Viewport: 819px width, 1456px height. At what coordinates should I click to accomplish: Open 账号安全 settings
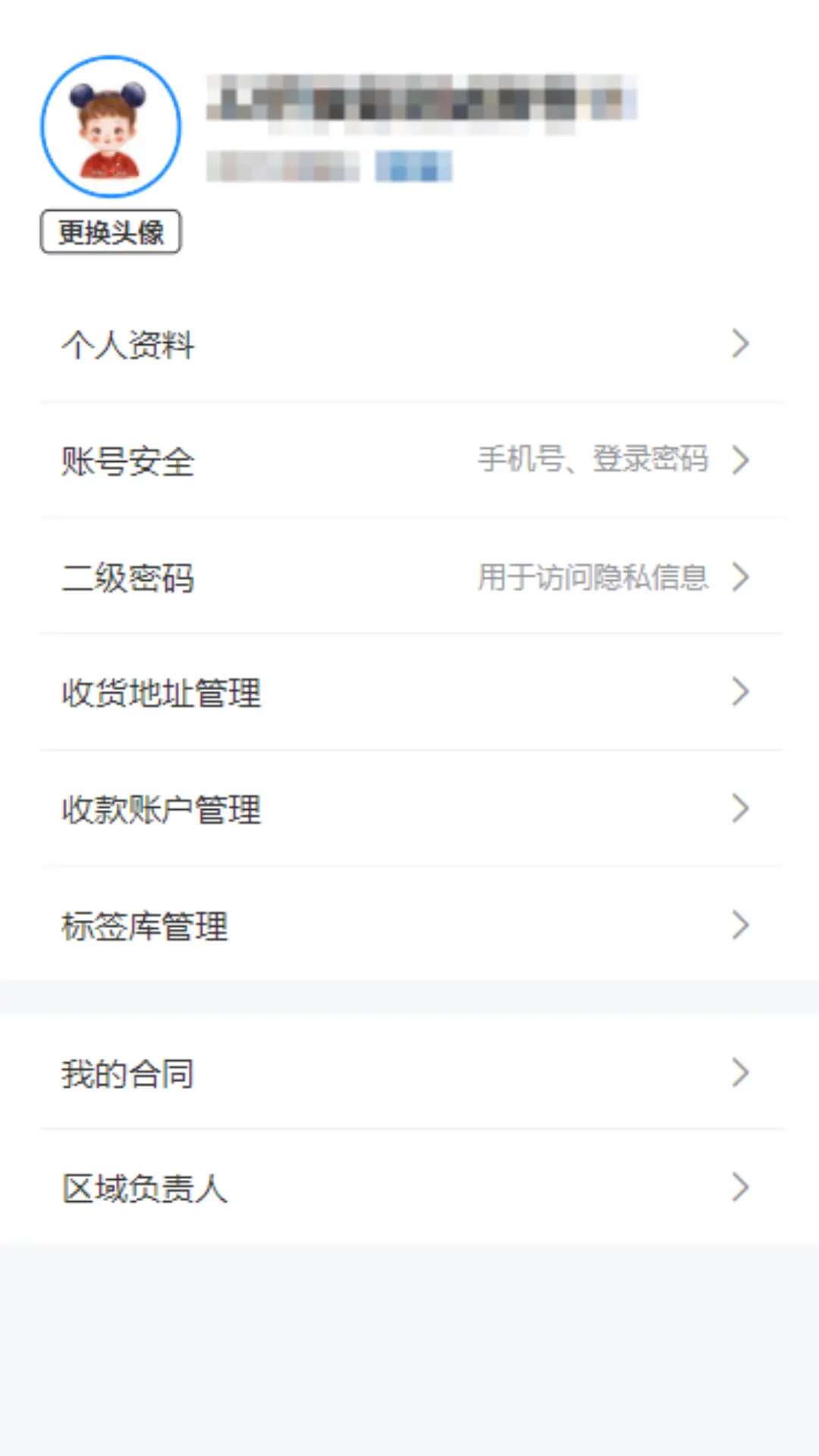(411, 461)
